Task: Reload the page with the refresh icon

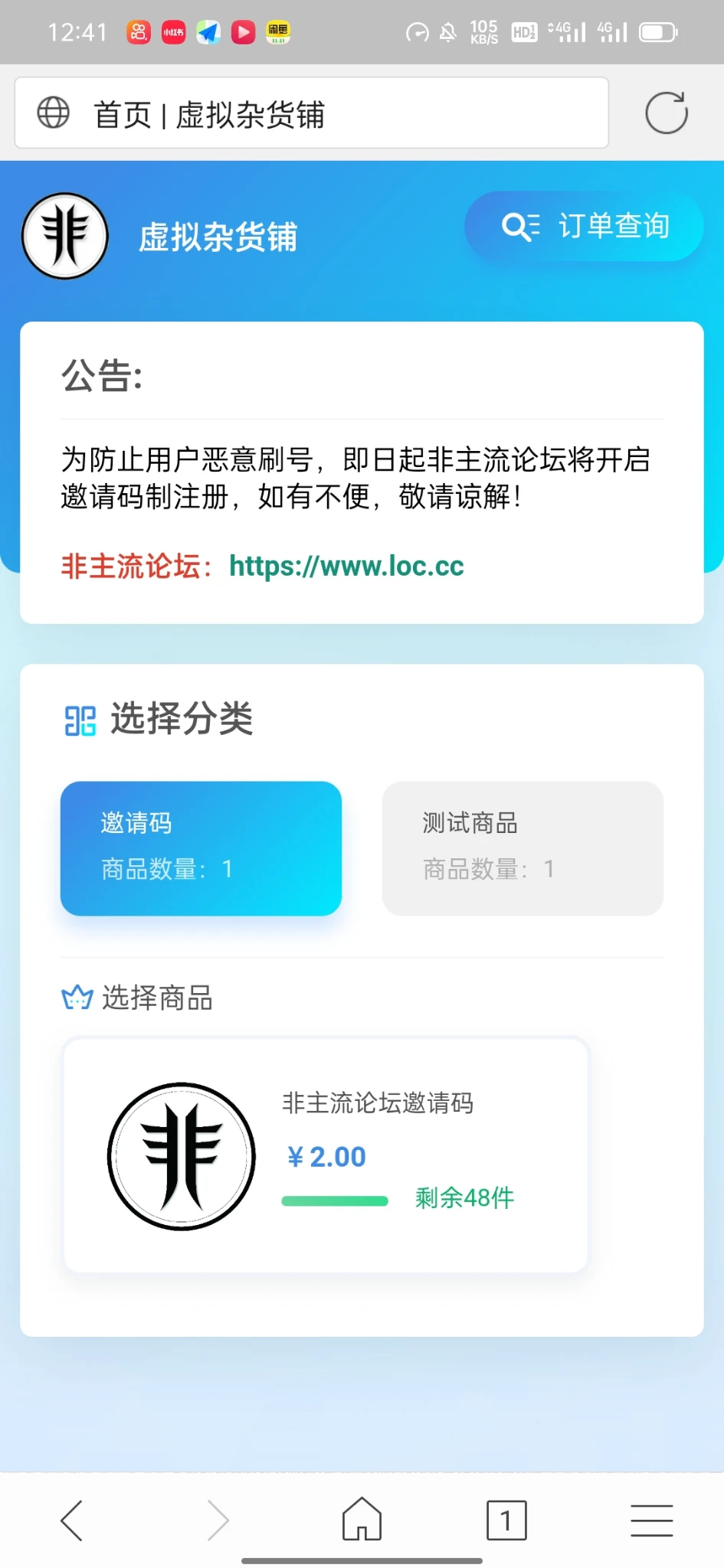Action: (666, 113)
